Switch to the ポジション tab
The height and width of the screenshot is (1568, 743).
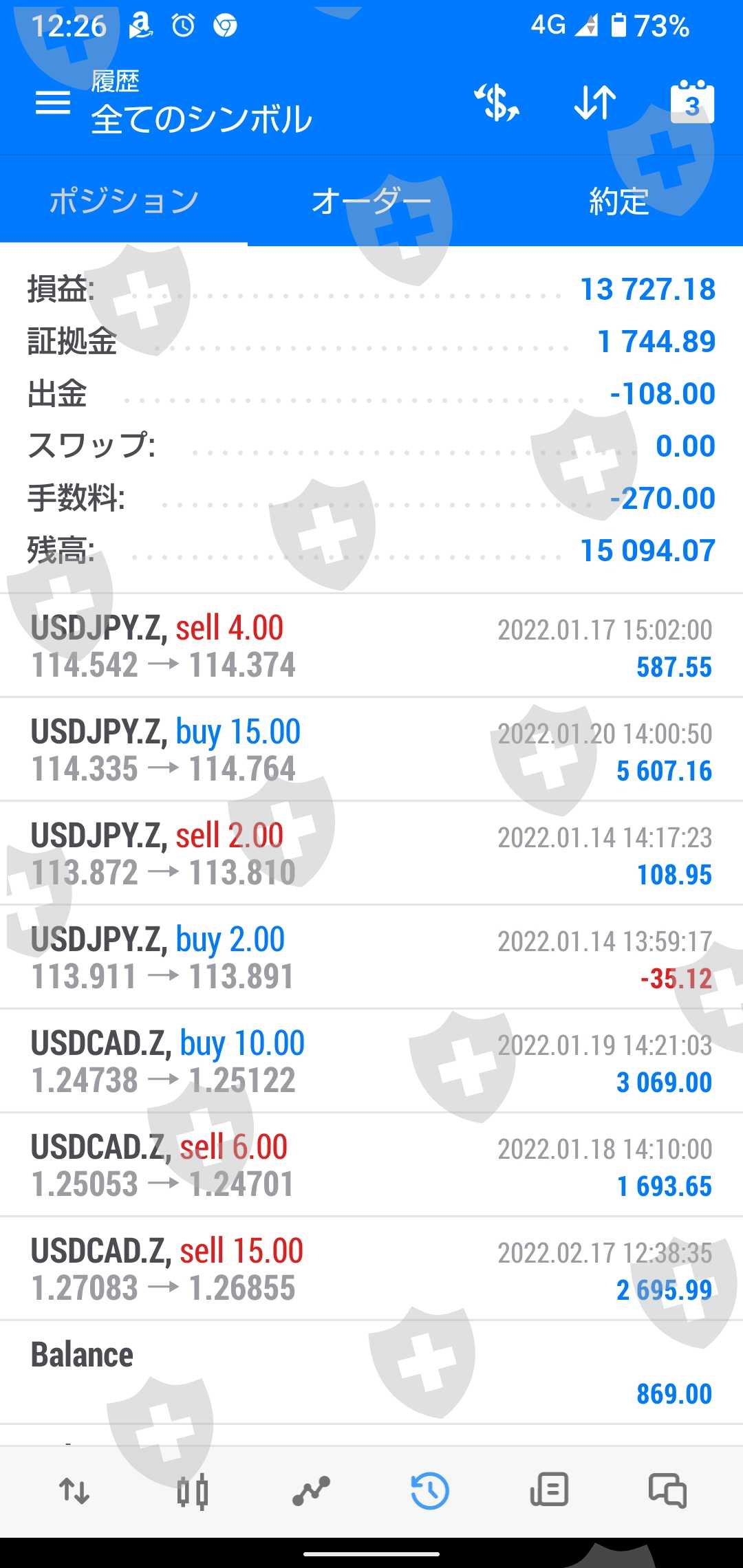(124, 202)
